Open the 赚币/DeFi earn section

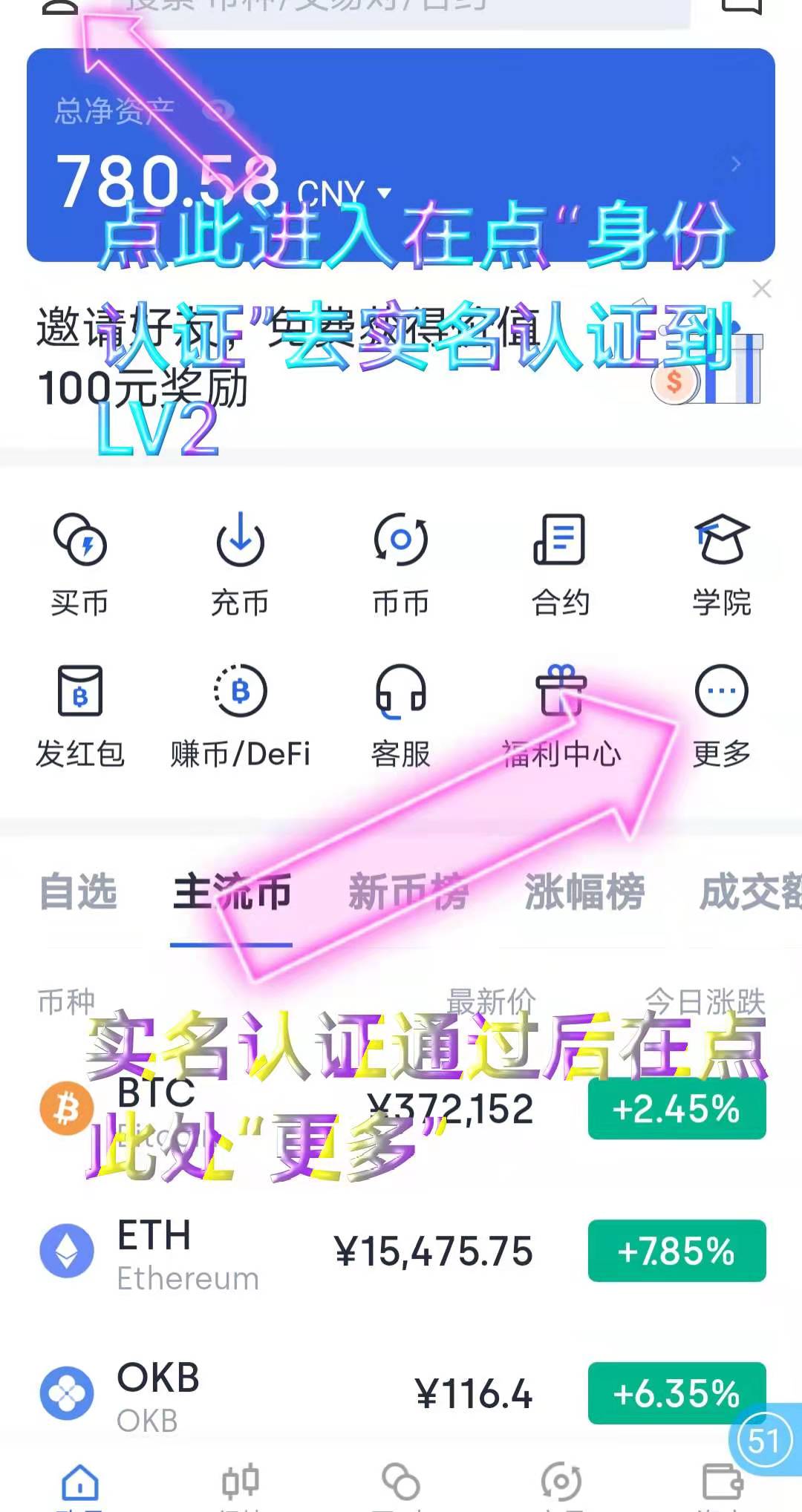tap(240, 716)
